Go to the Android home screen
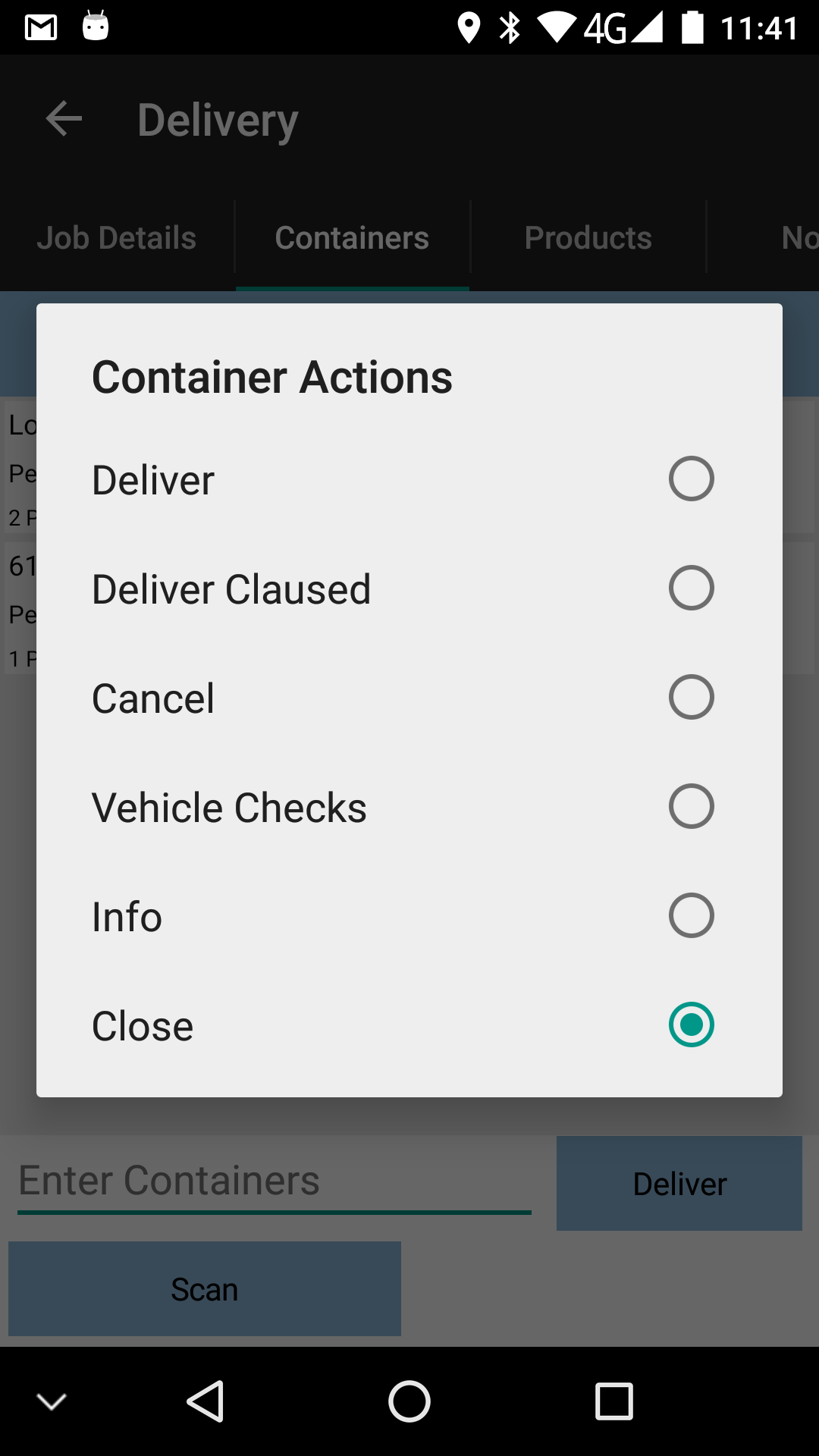 409,1401
